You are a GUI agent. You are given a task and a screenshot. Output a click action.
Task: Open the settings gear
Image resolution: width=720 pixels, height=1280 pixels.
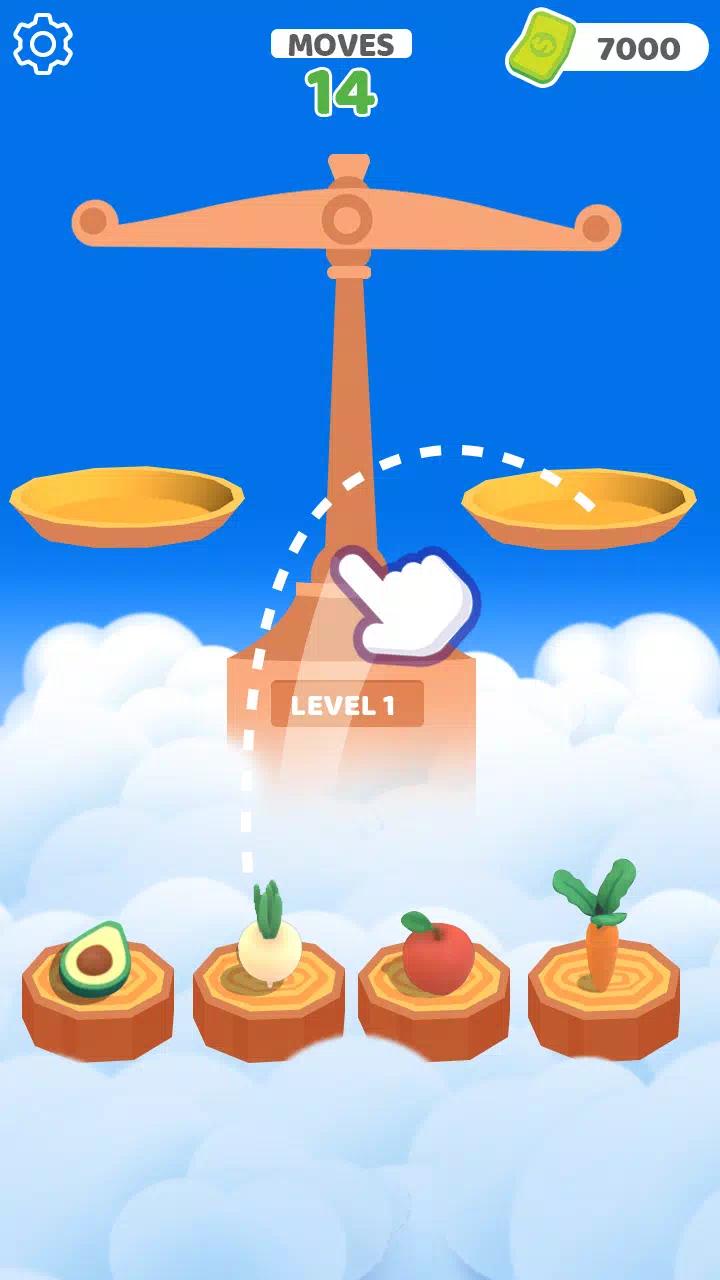click(43, 43)
